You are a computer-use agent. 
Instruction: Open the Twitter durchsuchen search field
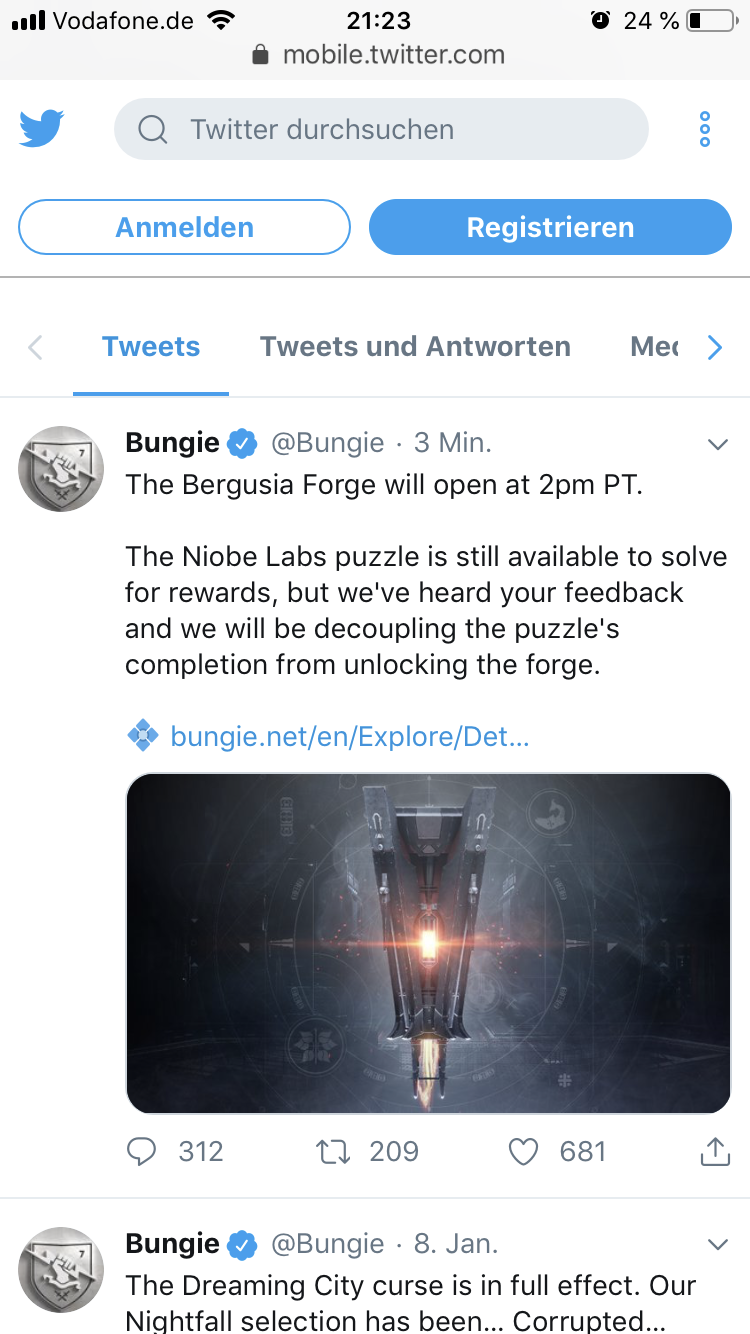coord(381,129)
